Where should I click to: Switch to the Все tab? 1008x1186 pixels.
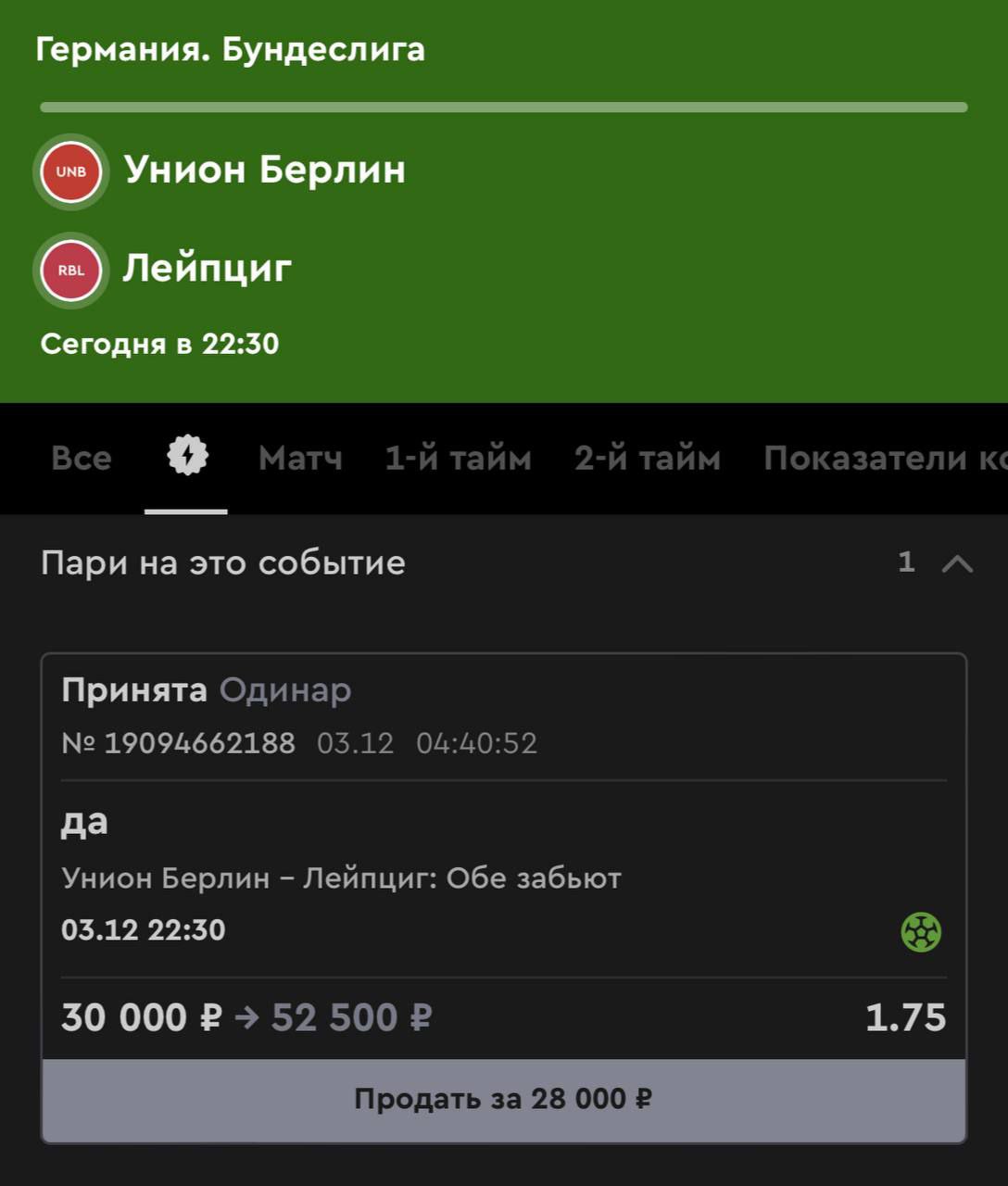[82, 459]
